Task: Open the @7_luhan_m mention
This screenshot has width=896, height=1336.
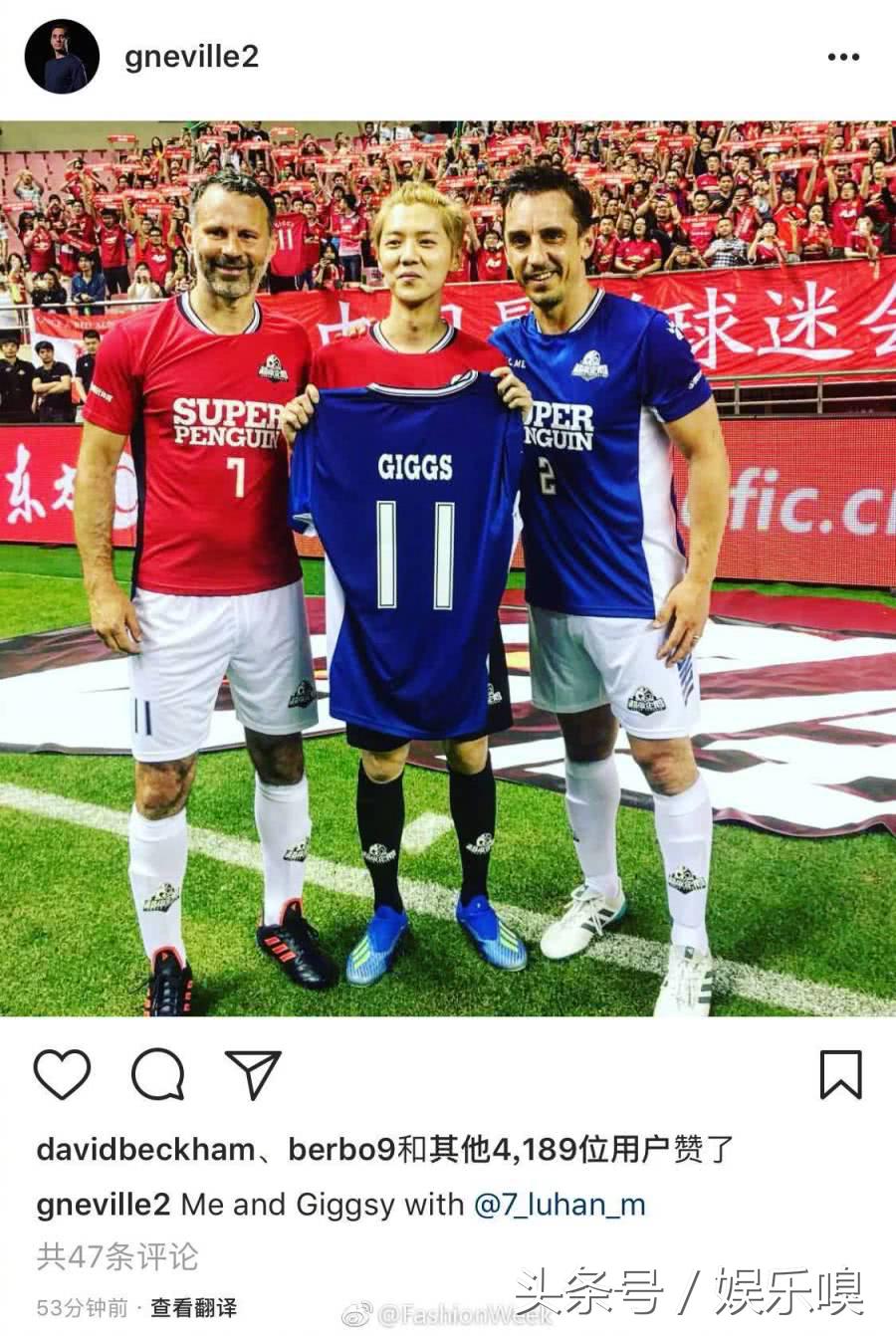Action: (x=560, y=1205)
